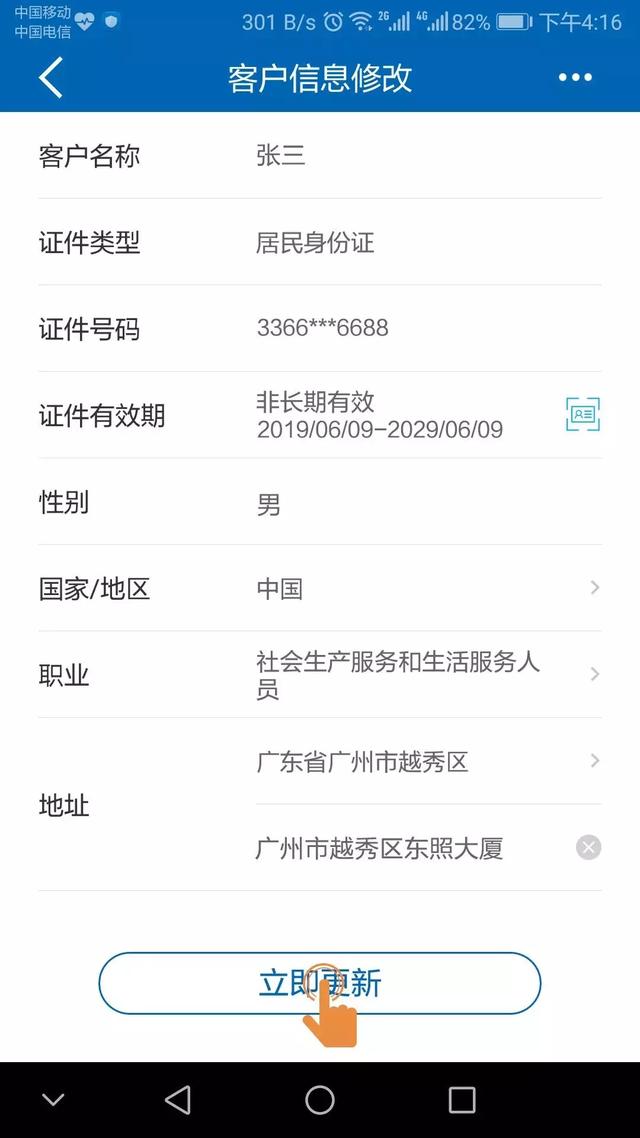Tap 立即更新 to submit changes
The height and width of the screenshot is (1138, 640).
[320, 983]
